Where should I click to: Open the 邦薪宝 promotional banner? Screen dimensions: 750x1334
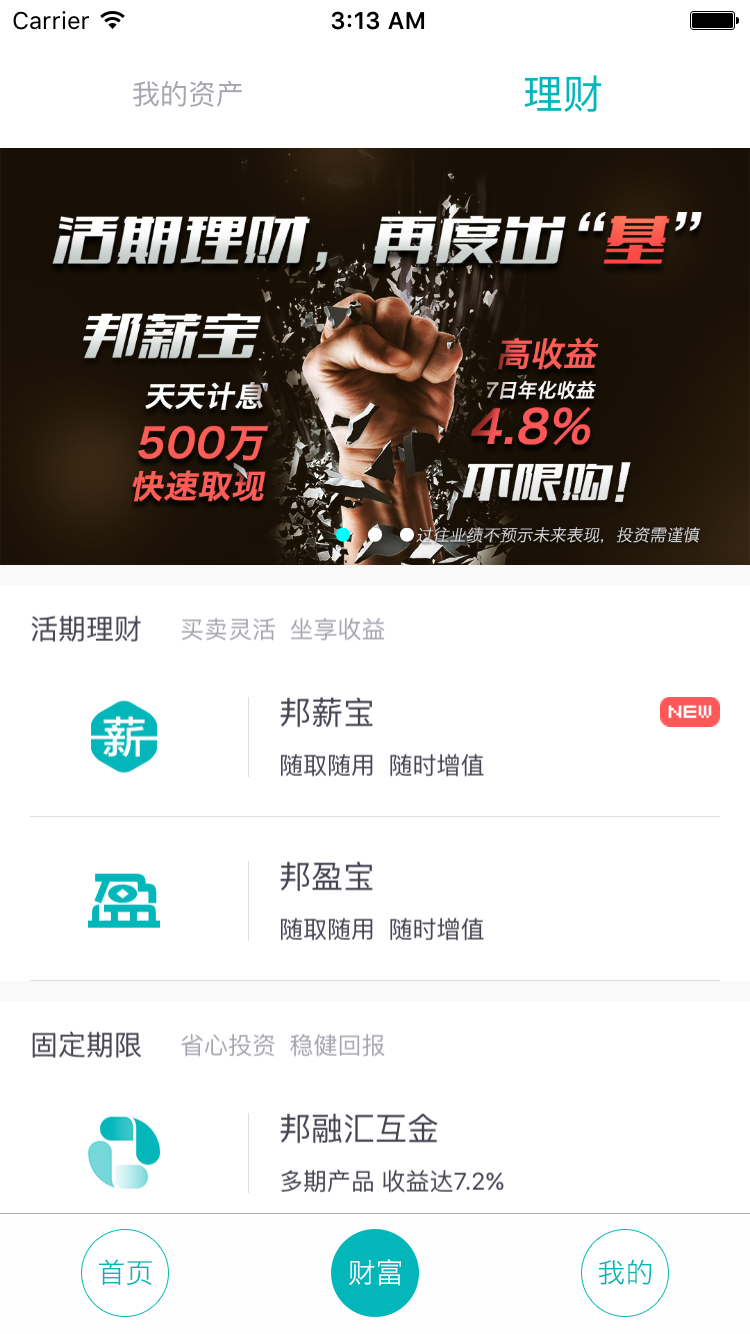click(375, 356)
